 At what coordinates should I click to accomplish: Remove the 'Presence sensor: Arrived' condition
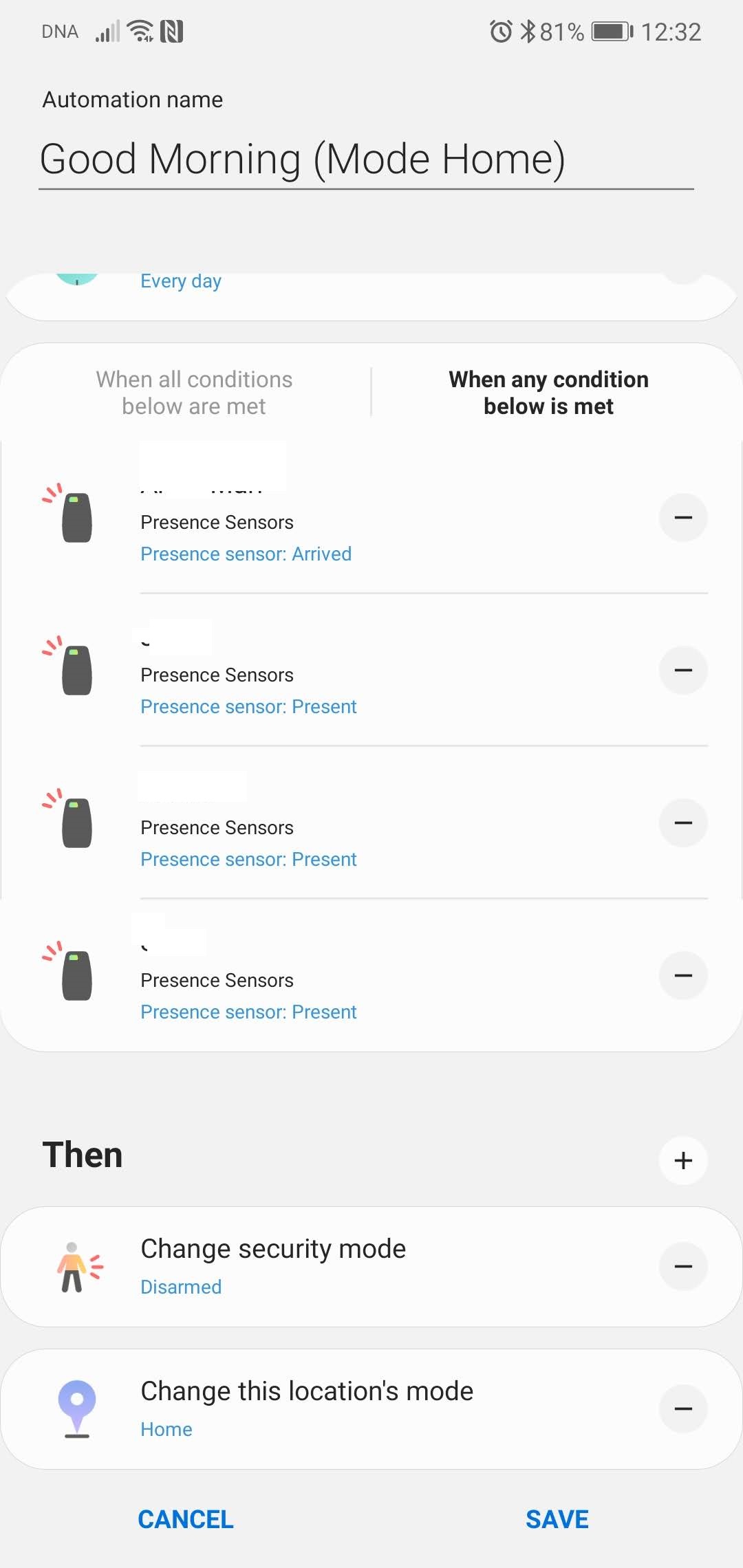click(x=683, y=517)
